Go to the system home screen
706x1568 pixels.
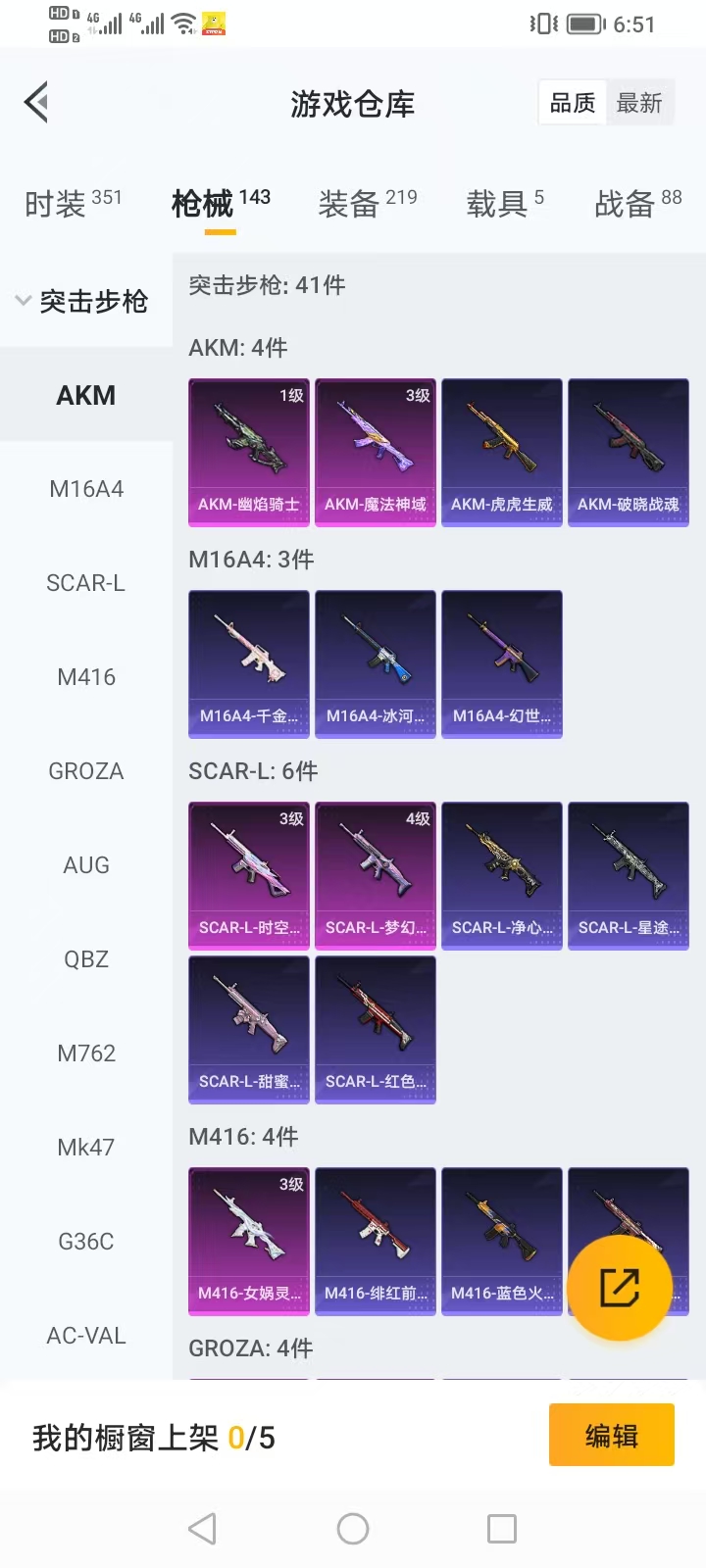click(x=353, y=1529)
